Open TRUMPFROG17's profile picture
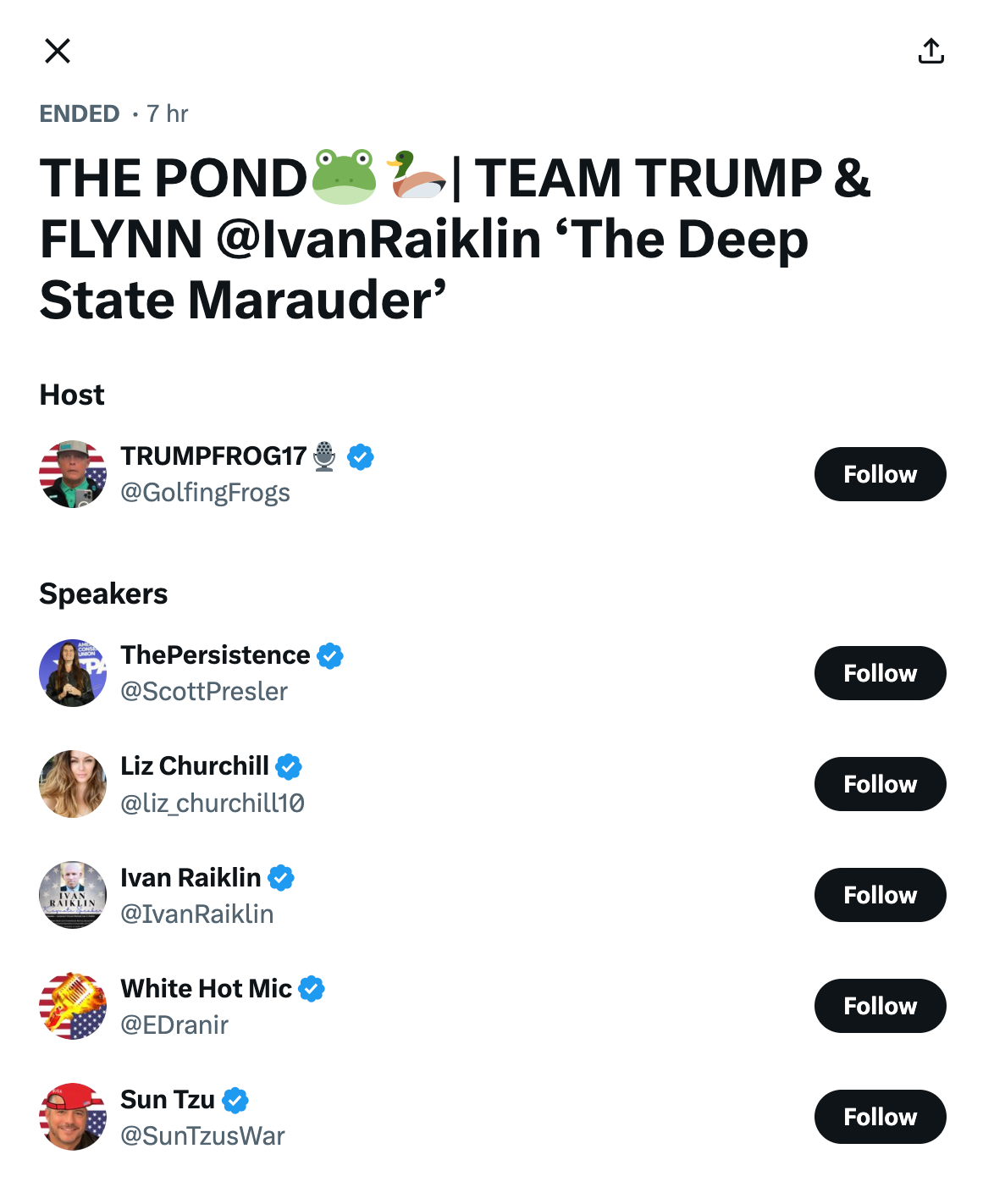Image resolution: width=994 pixels, height=1204 pixels. (x=73, y=474)
